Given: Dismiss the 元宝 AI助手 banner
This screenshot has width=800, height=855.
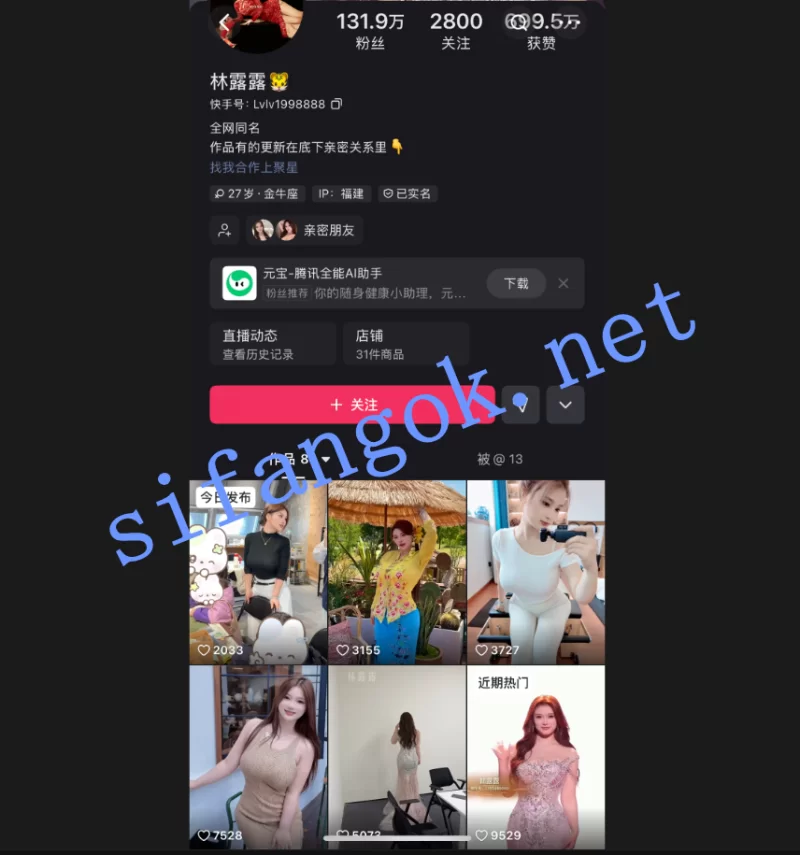Looking at the screenshot, I should tap(563, 283).
